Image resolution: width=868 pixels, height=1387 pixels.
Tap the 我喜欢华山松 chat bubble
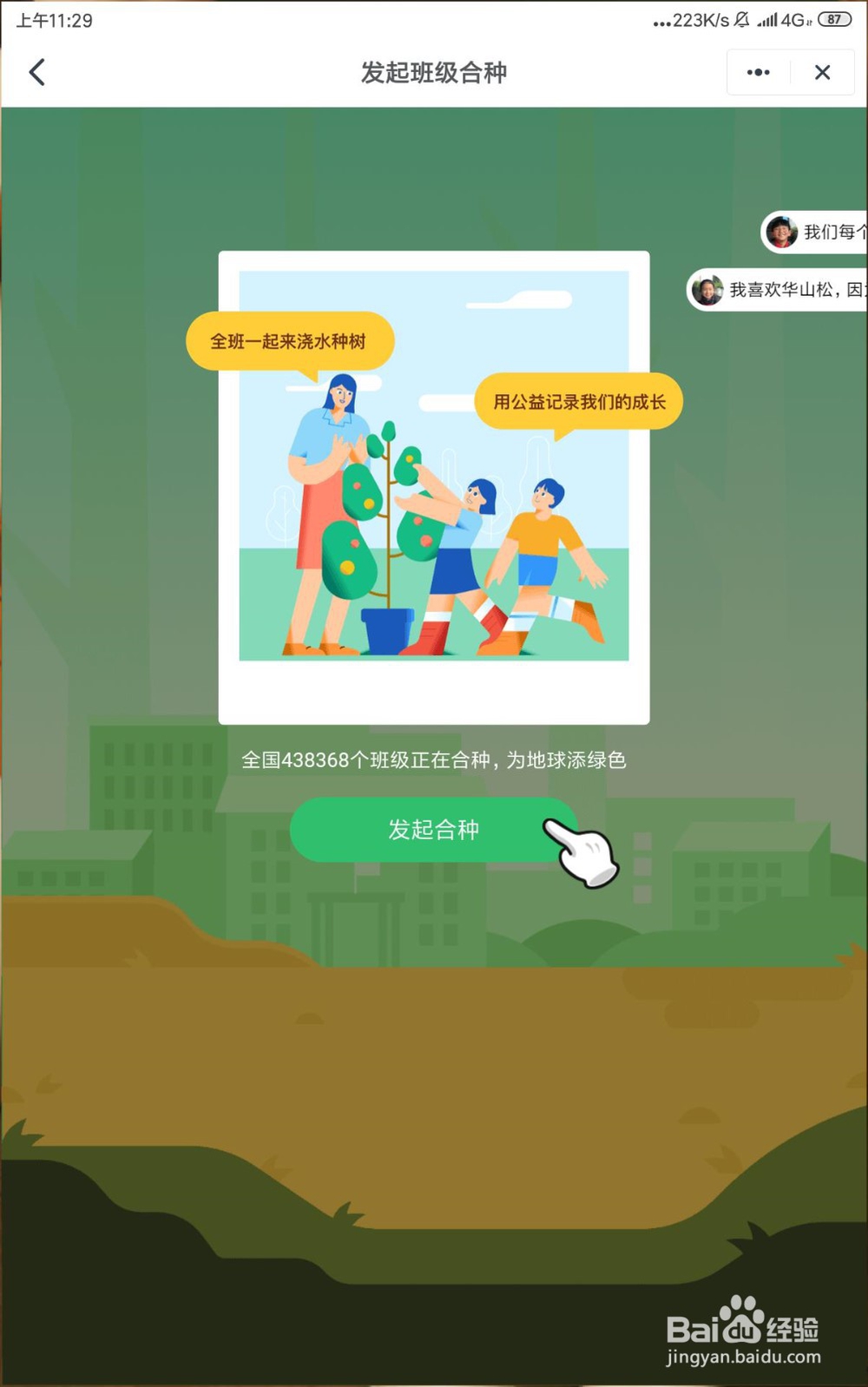794,290
